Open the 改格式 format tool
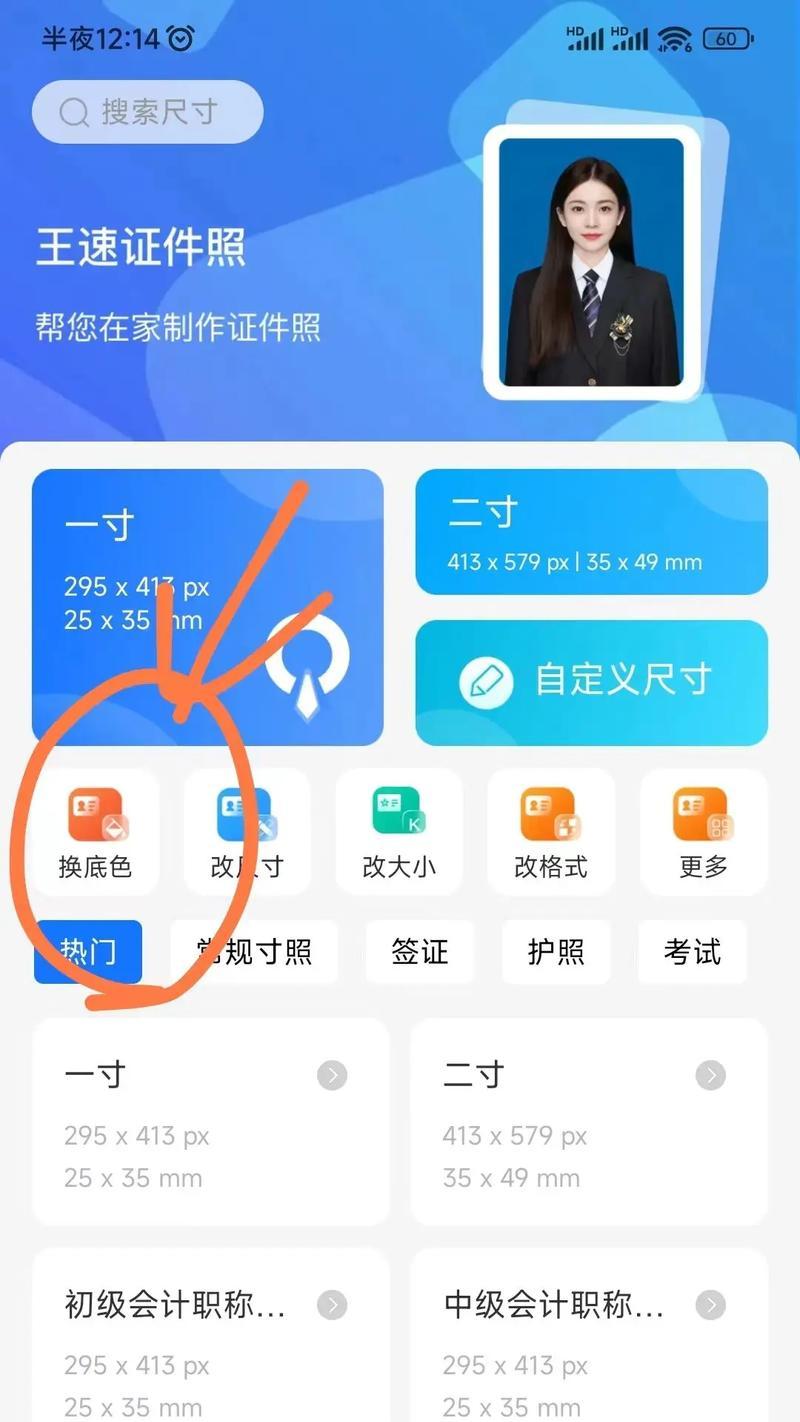Image resolution: width=800 pixels, height=1422 pixels. pos(551,832)
